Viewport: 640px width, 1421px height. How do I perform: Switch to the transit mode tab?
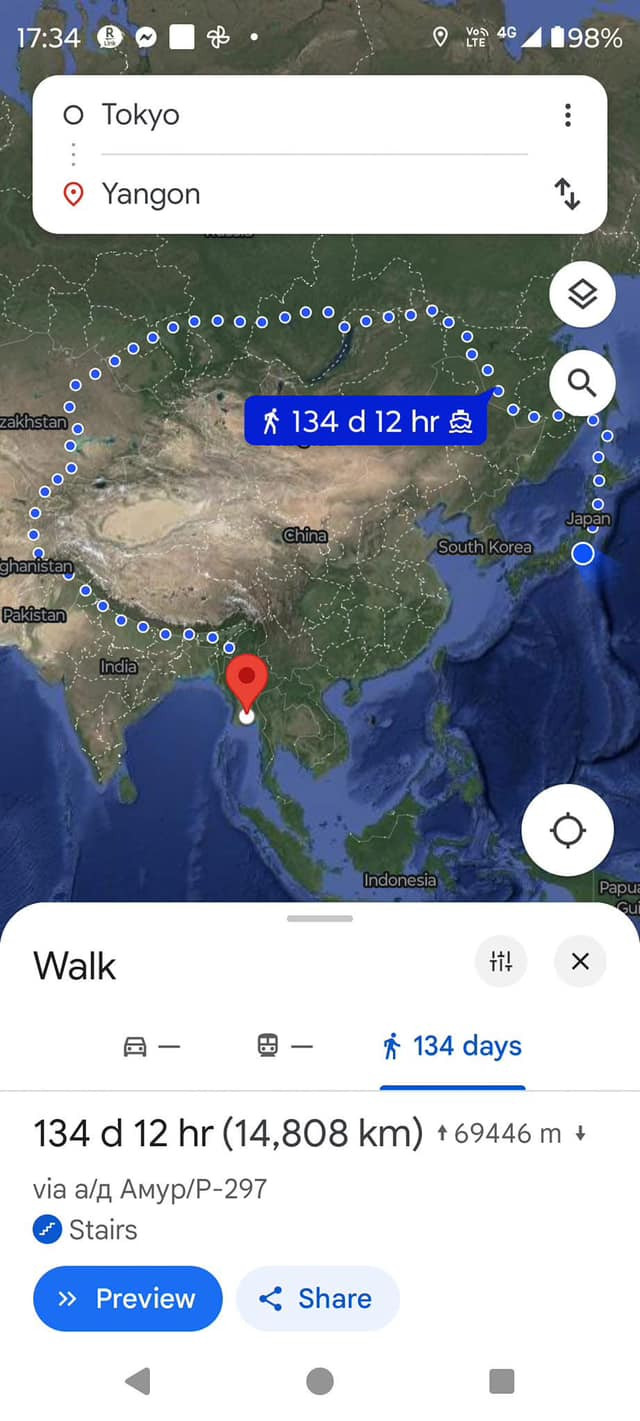[x=284, y=1046]
